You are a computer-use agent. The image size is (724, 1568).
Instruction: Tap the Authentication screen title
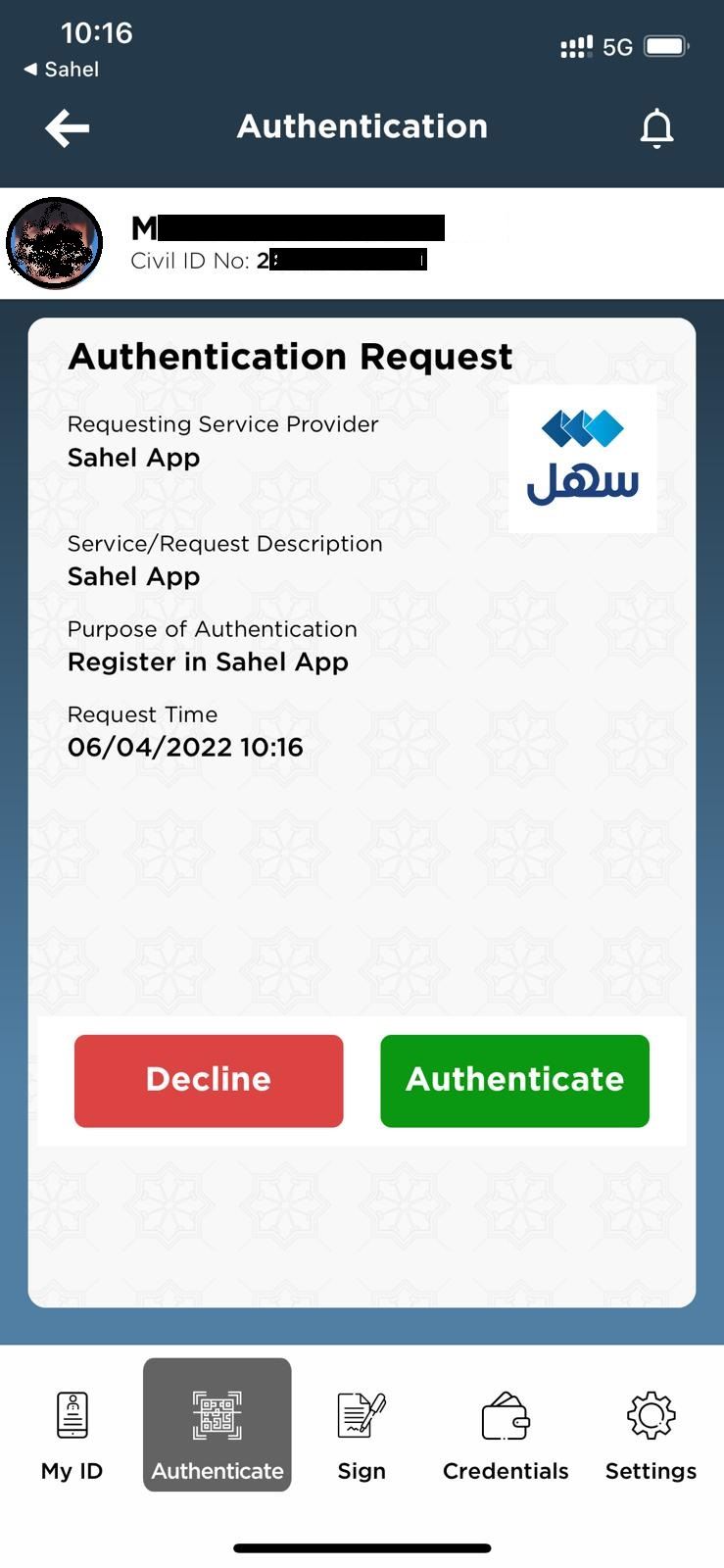362,125
